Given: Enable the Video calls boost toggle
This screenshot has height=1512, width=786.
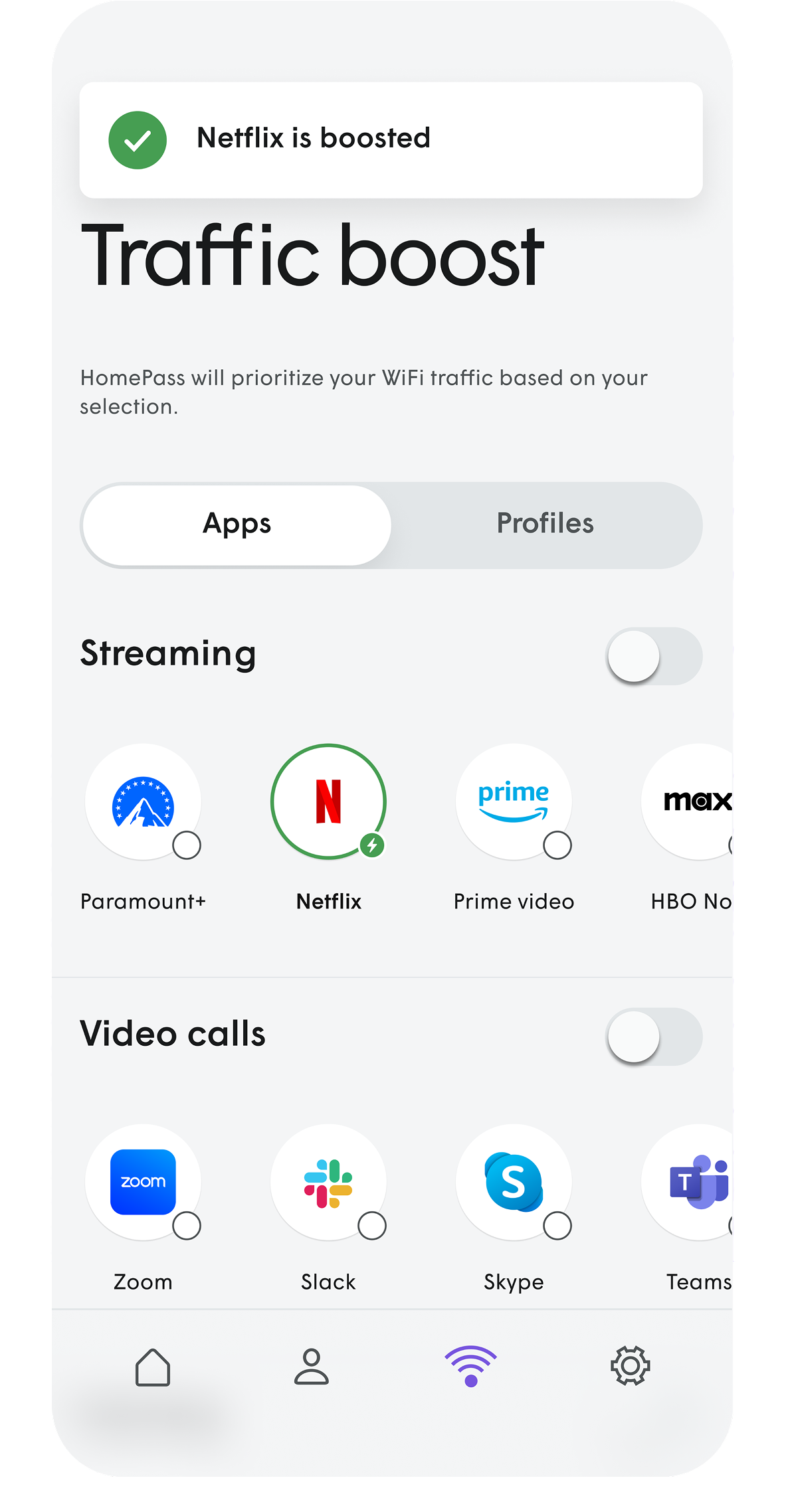Looking at the screenshot, I should (x=654, y=1037).
